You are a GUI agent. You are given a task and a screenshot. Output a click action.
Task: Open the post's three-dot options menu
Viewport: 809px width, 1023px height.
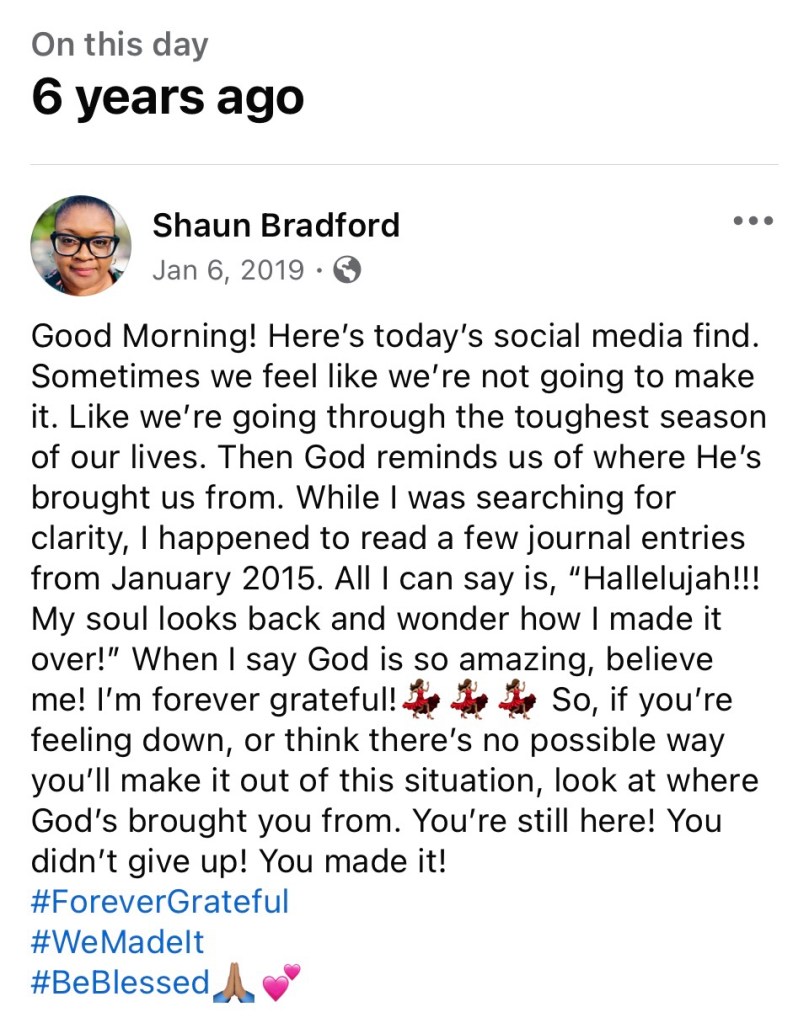753,221
